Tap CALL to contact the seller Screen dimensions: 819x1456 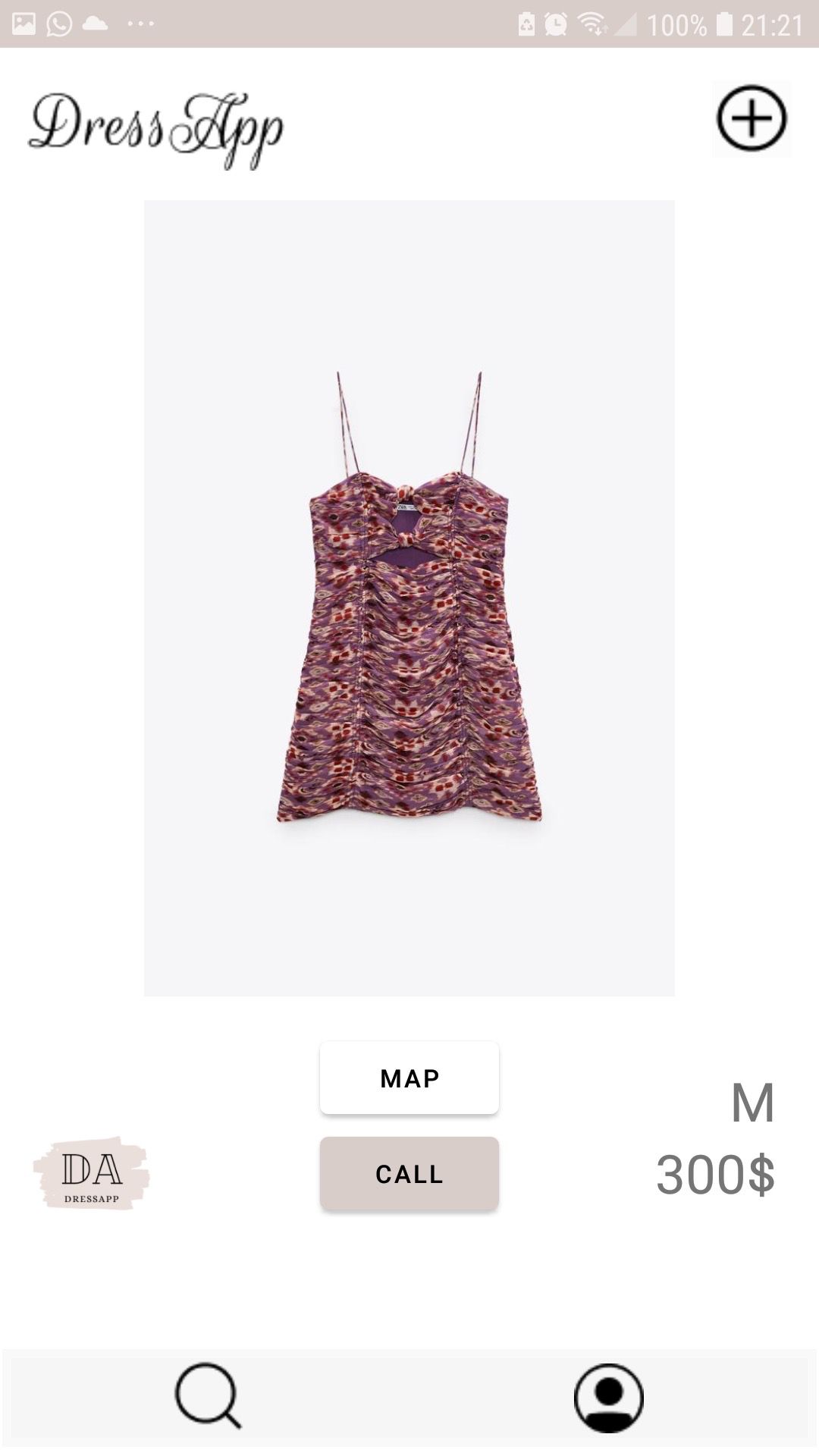tap(409, 1175)
